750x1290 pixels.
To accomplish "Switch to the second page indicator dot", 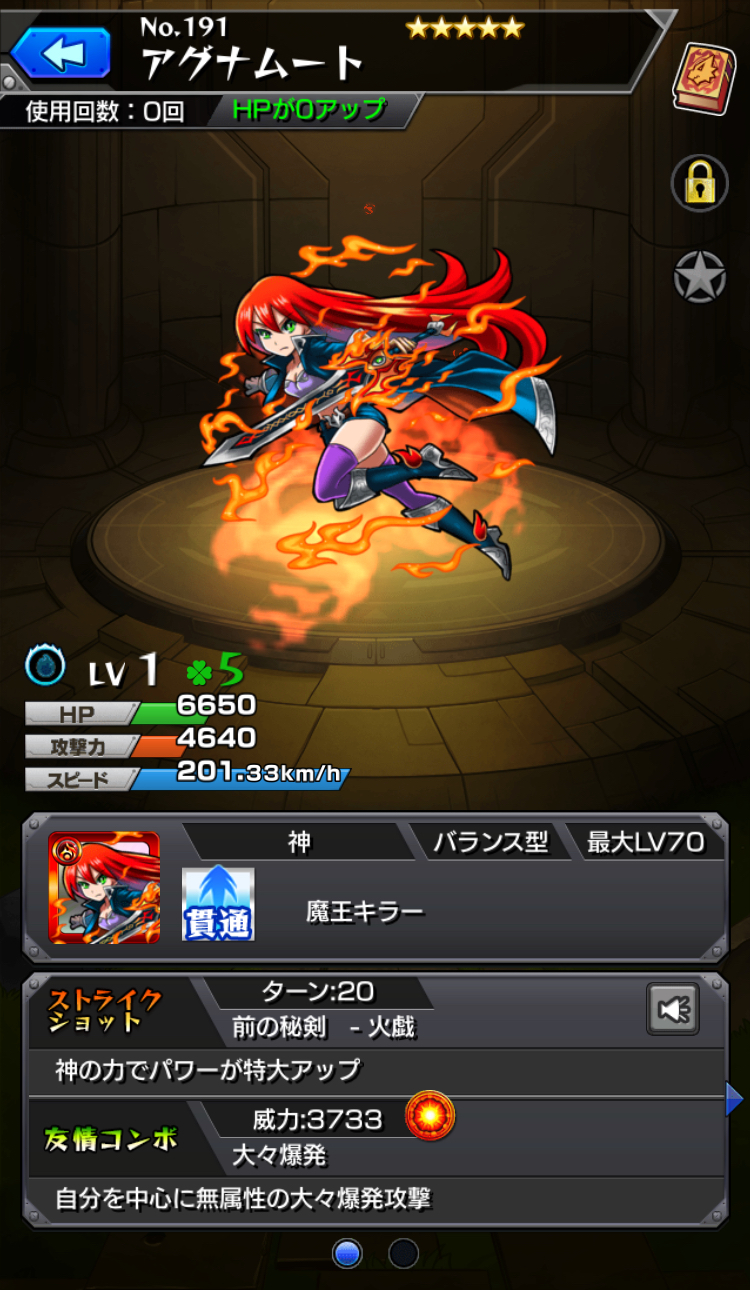I will click(403, 1253).
